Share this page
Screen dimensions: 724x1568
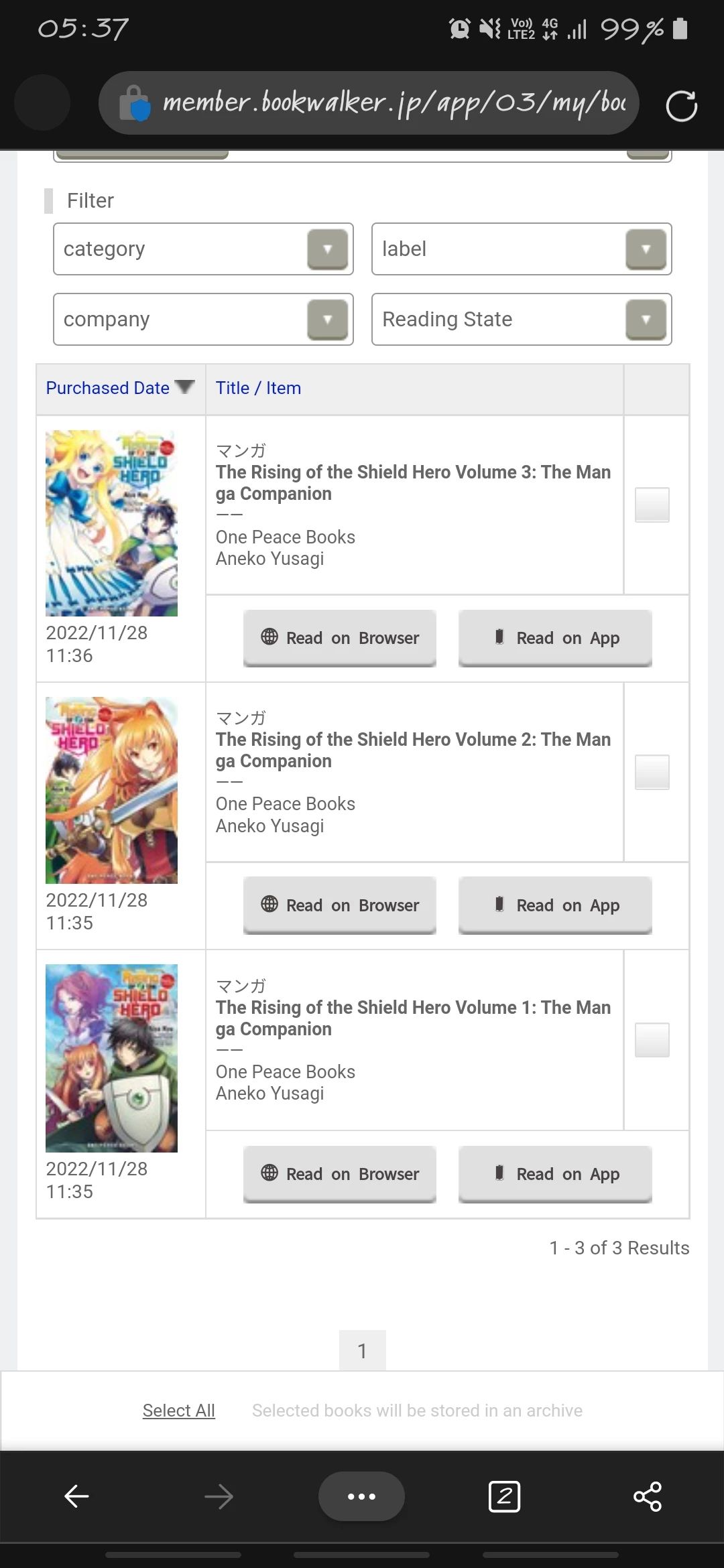[x=648, y=1496]
